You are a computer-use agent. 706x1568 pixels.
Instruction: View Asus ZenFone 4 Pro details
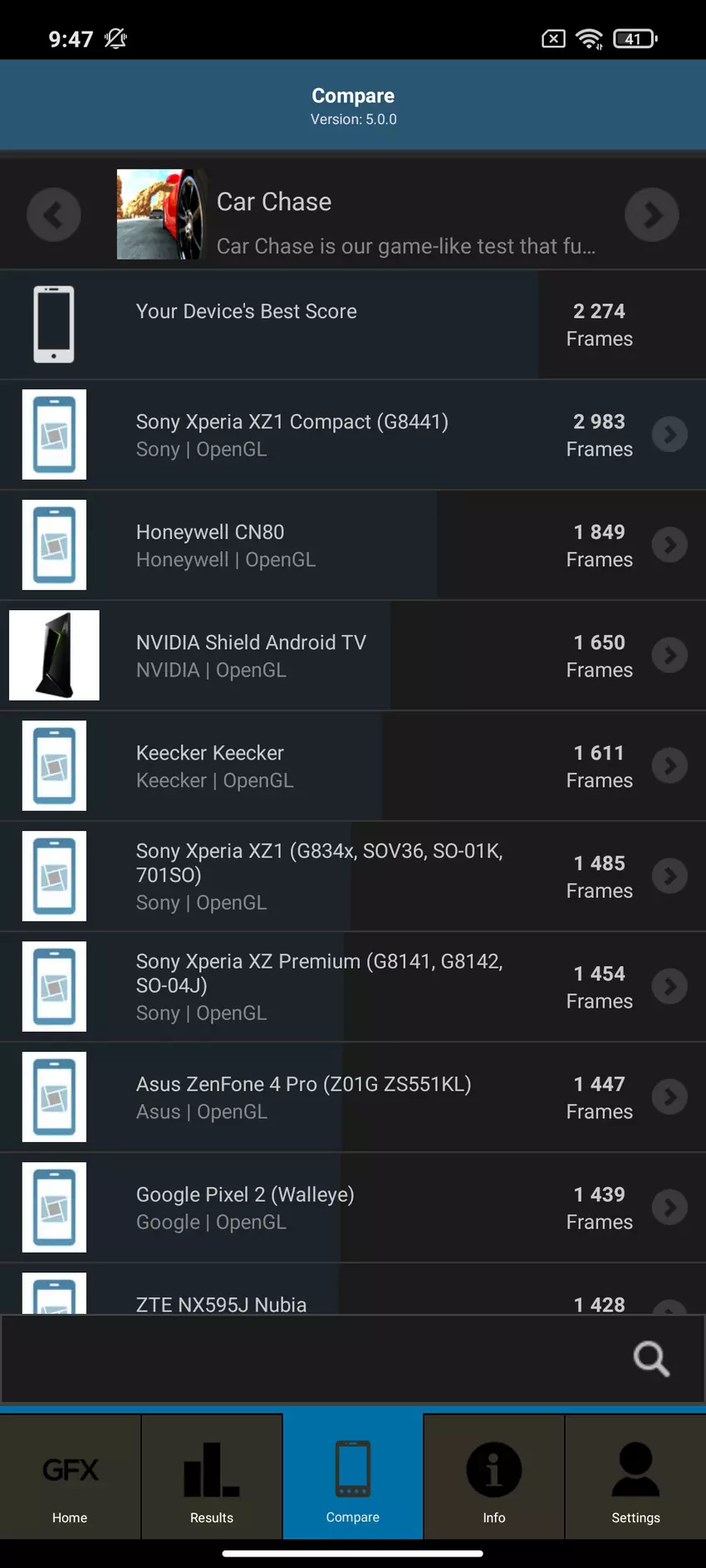332,1097
